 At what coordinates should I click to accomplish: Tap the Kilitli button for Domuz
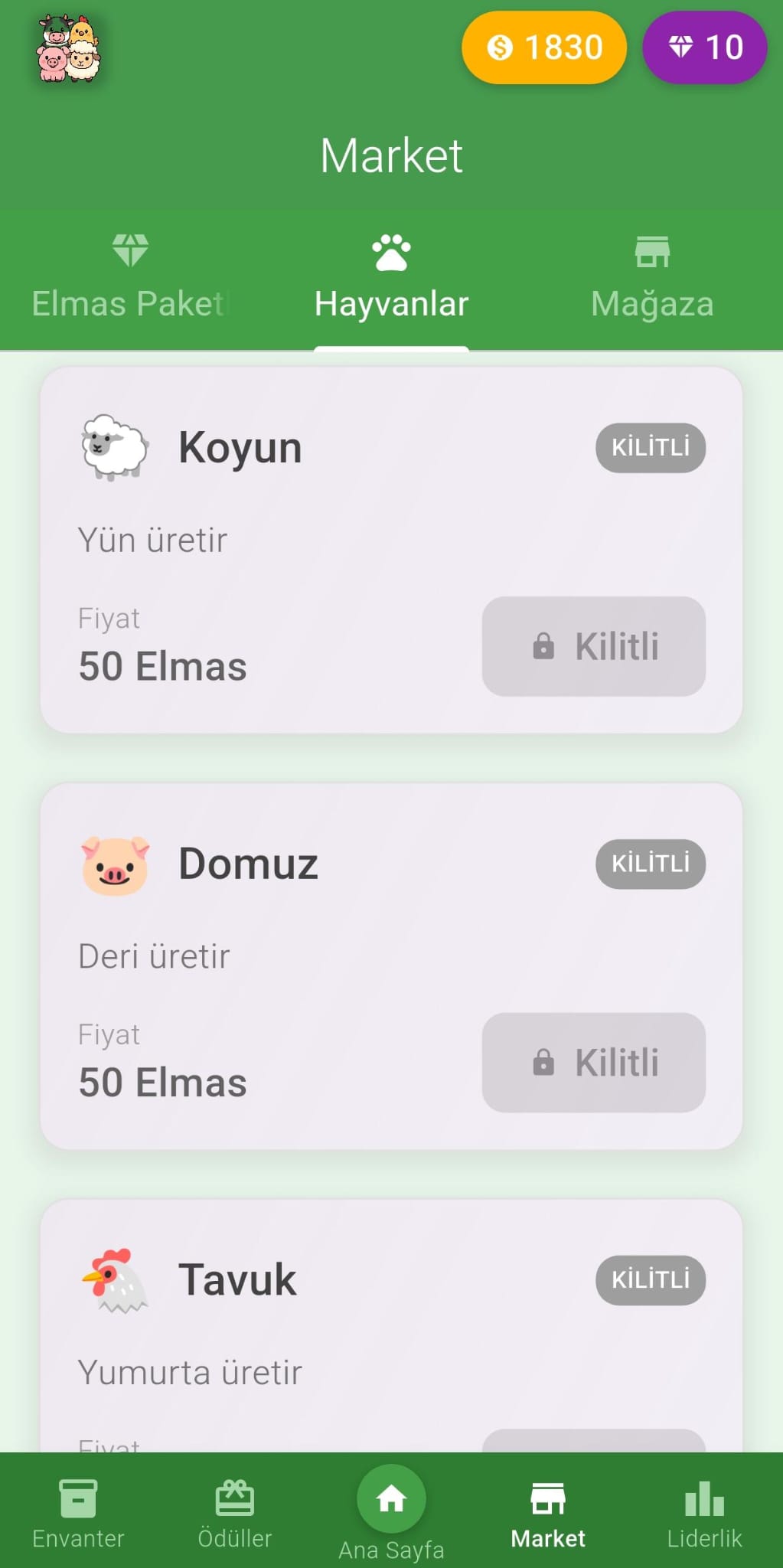pyautogui.click(x=593, y=1062)
